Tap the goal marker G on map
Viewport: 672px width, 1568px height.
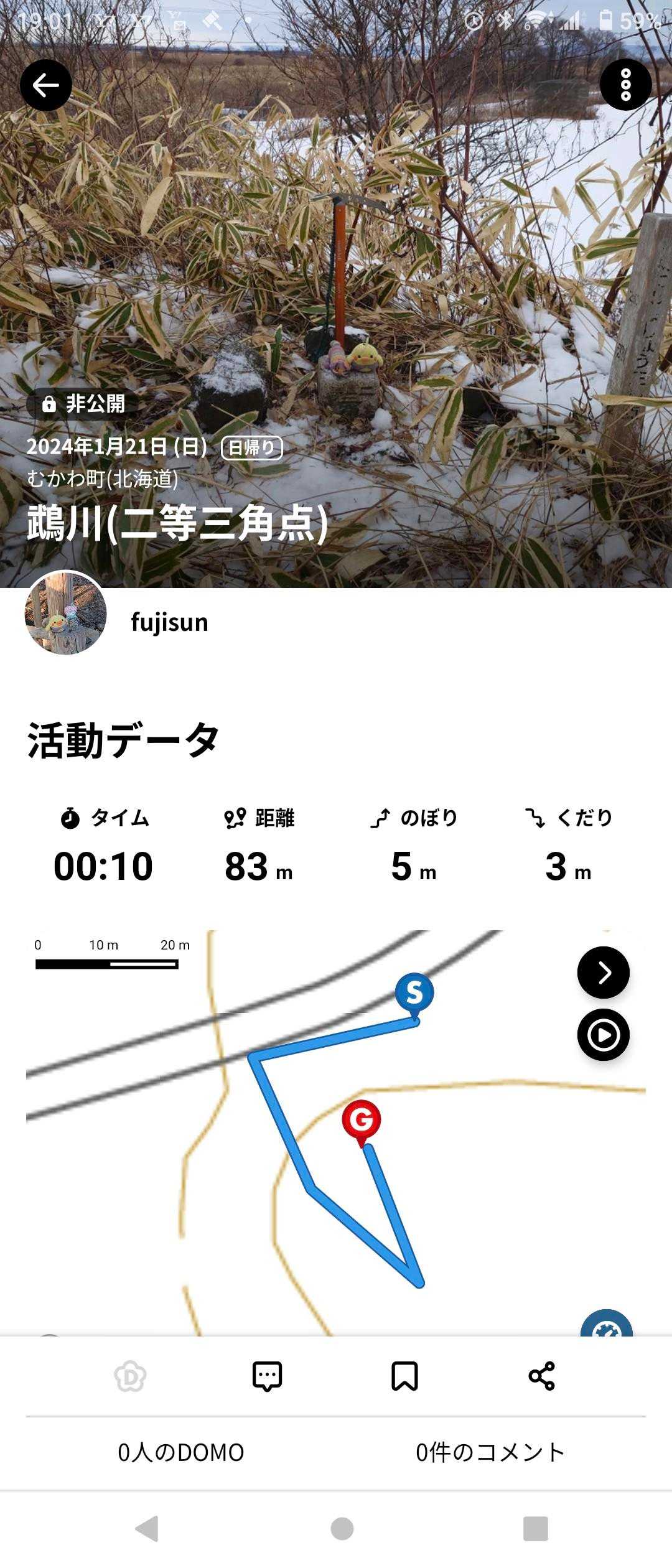point(362,1120)
